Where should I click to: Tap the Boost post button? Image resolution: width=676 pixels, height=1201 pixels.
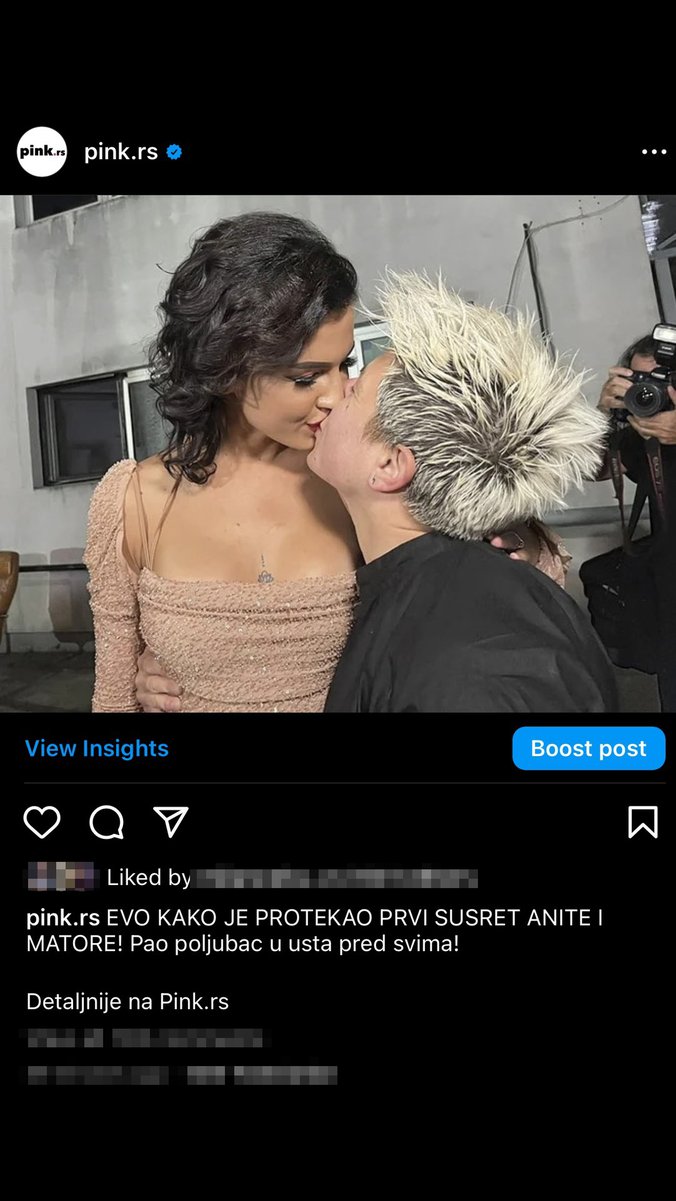[588, 748]
